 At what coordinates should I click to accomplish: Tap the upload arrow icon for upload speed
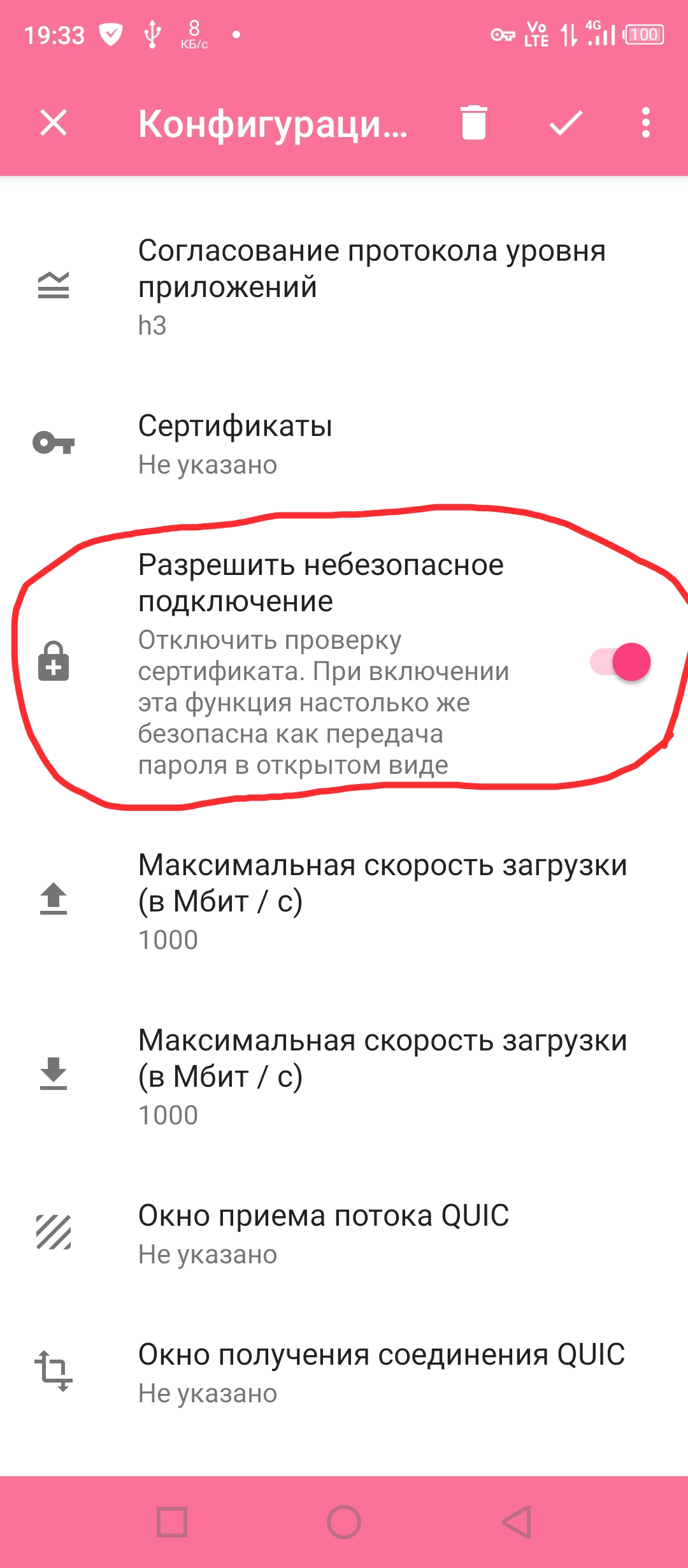point(53,899)
